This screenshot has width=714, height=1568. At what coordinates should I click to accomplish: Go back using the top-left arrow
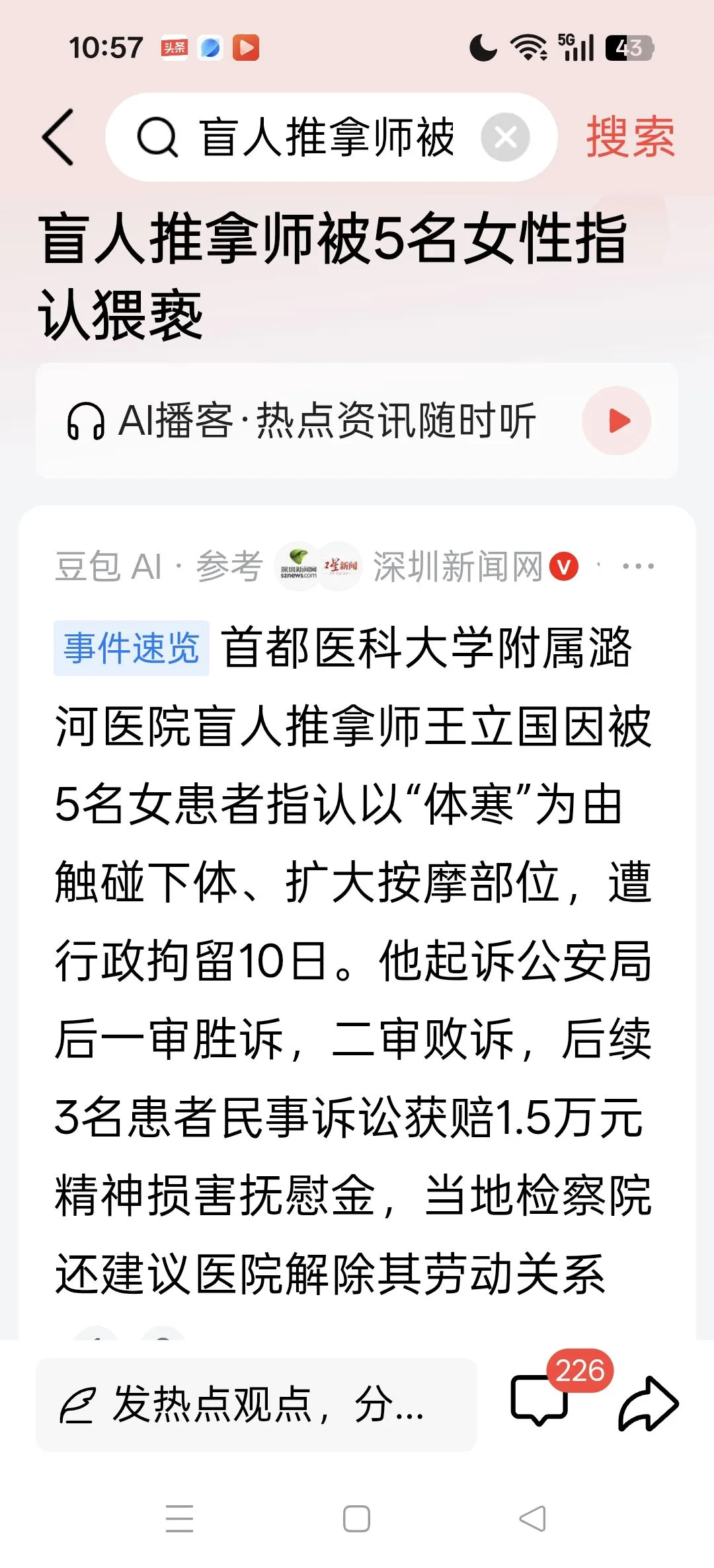(x=58, y=137)
